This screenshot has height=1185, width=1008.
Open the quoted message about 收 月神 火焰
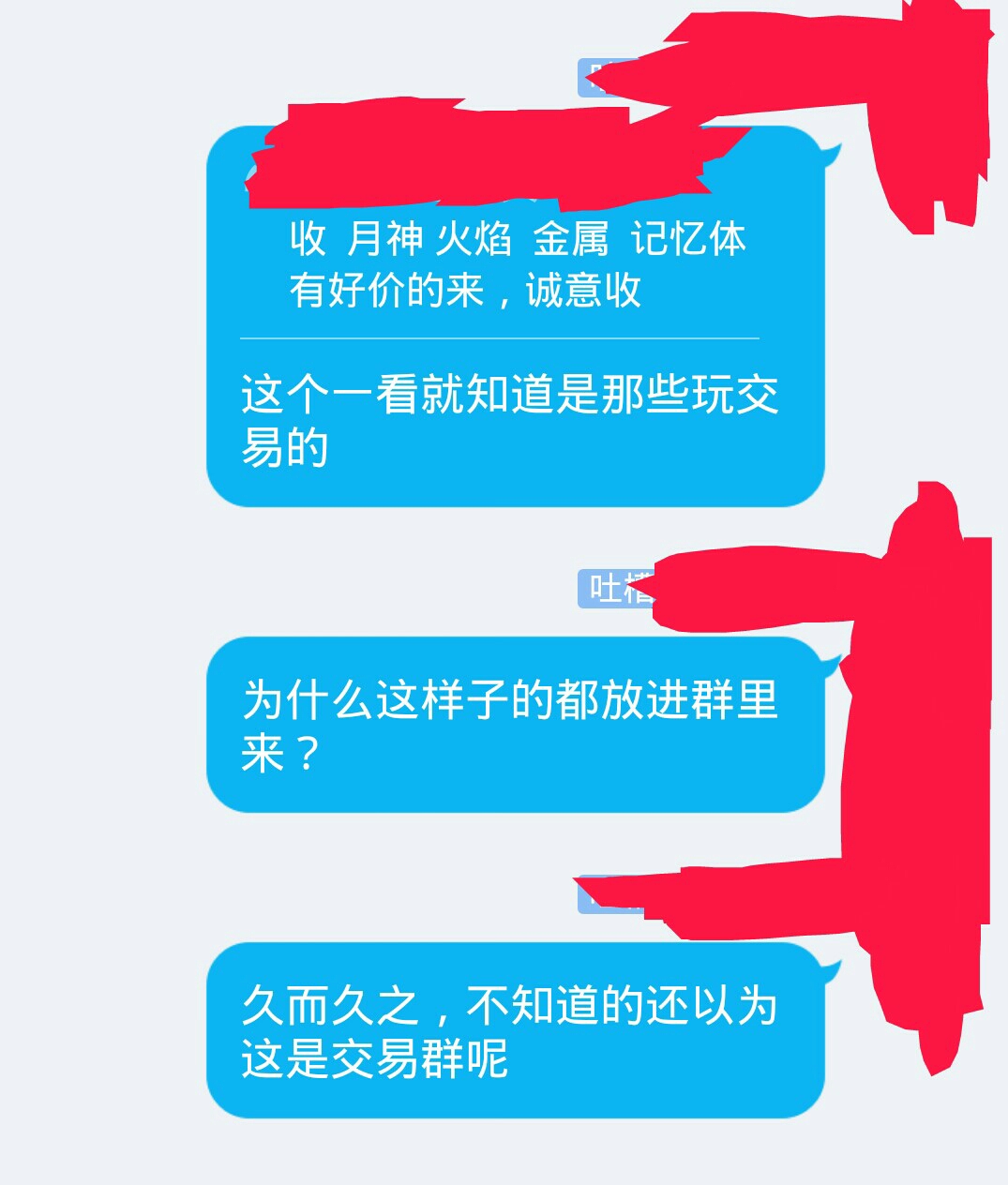coord(516,264)
